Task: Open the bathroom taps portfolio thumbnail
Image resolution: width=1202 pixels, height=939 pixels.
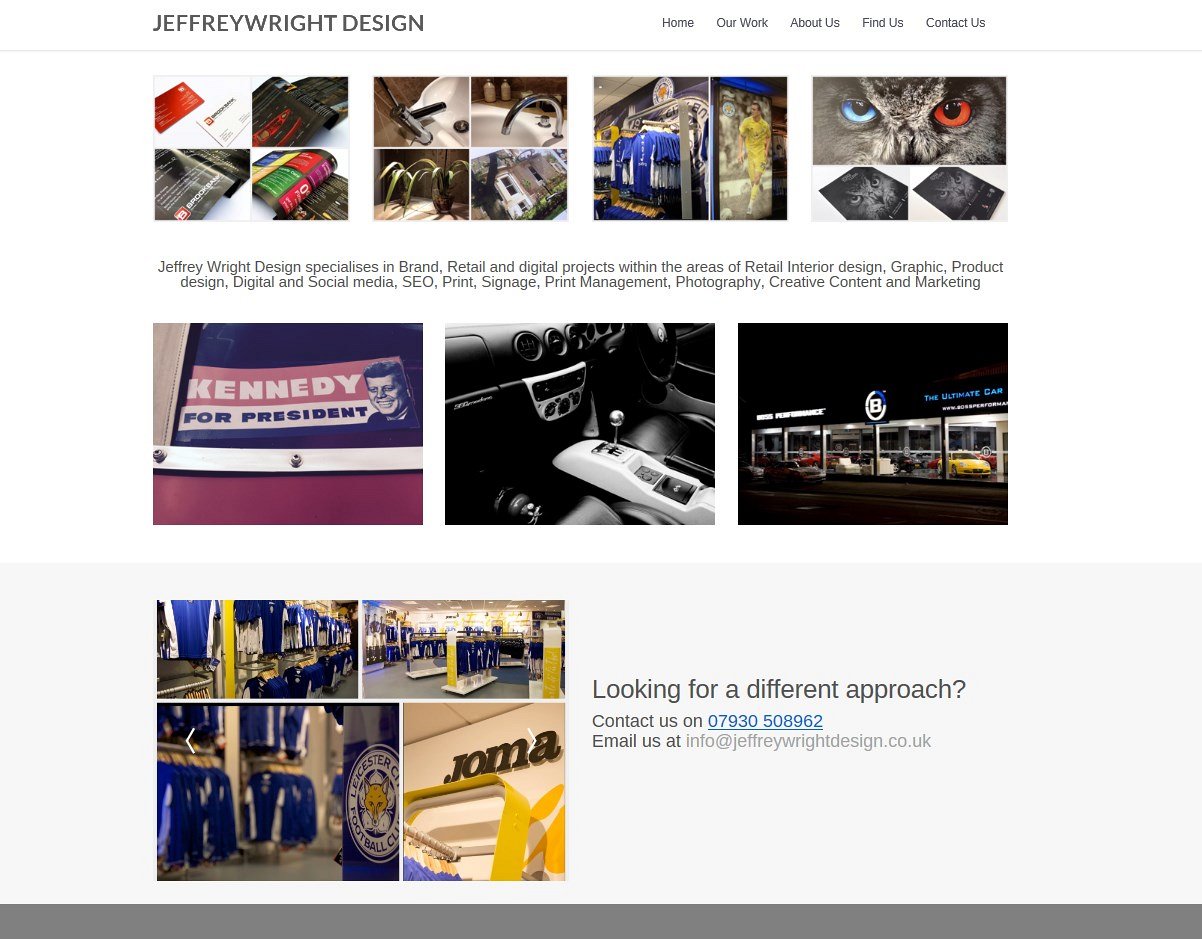Action: click(470, 148)
